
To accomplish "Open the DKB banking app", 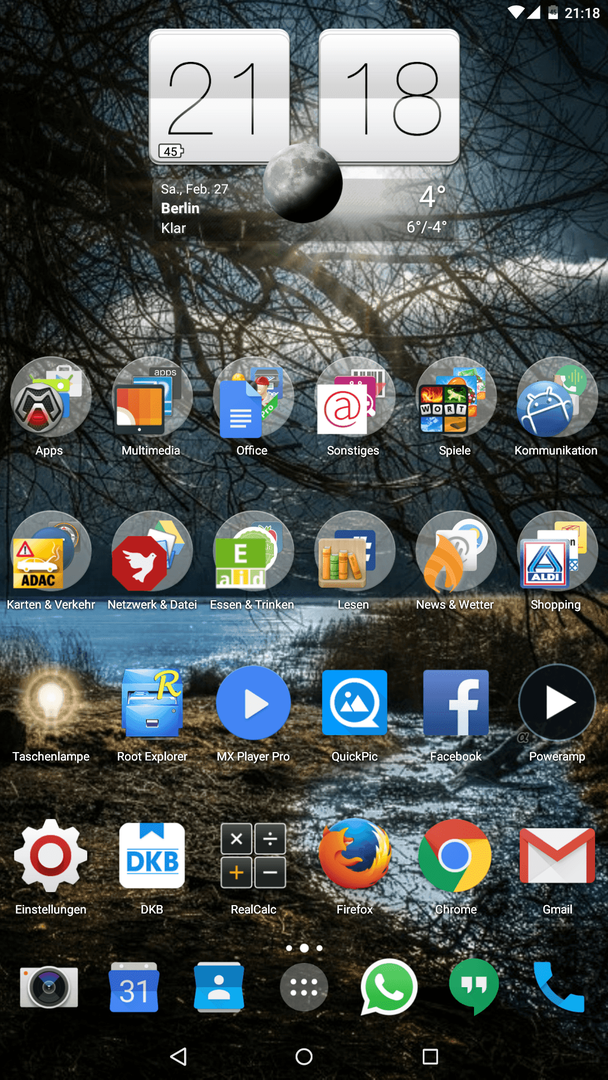I will coord(151,856).
